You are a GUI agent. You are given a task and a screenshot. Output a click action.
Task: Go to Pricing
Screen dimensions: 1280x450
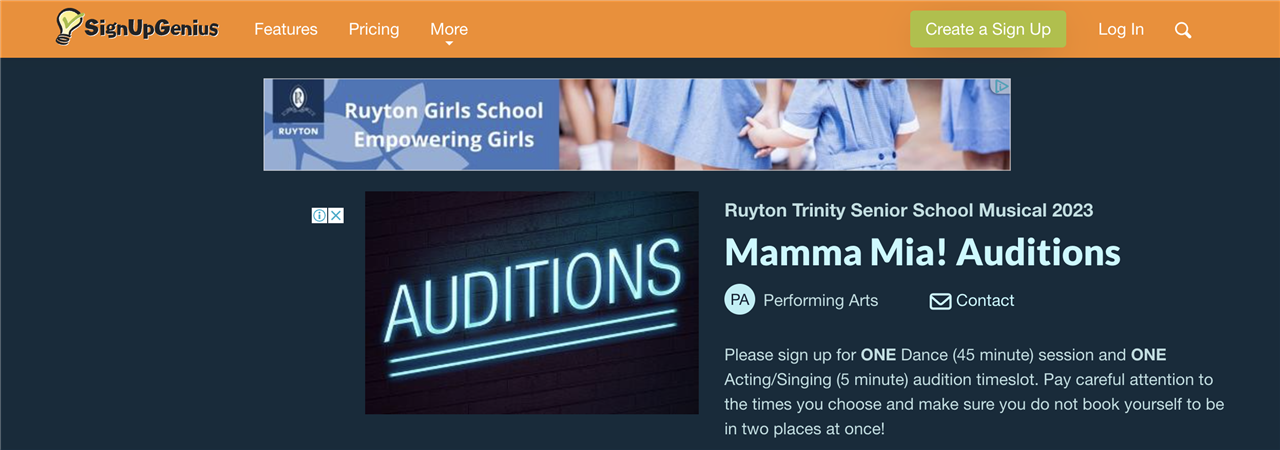[373, 29]
